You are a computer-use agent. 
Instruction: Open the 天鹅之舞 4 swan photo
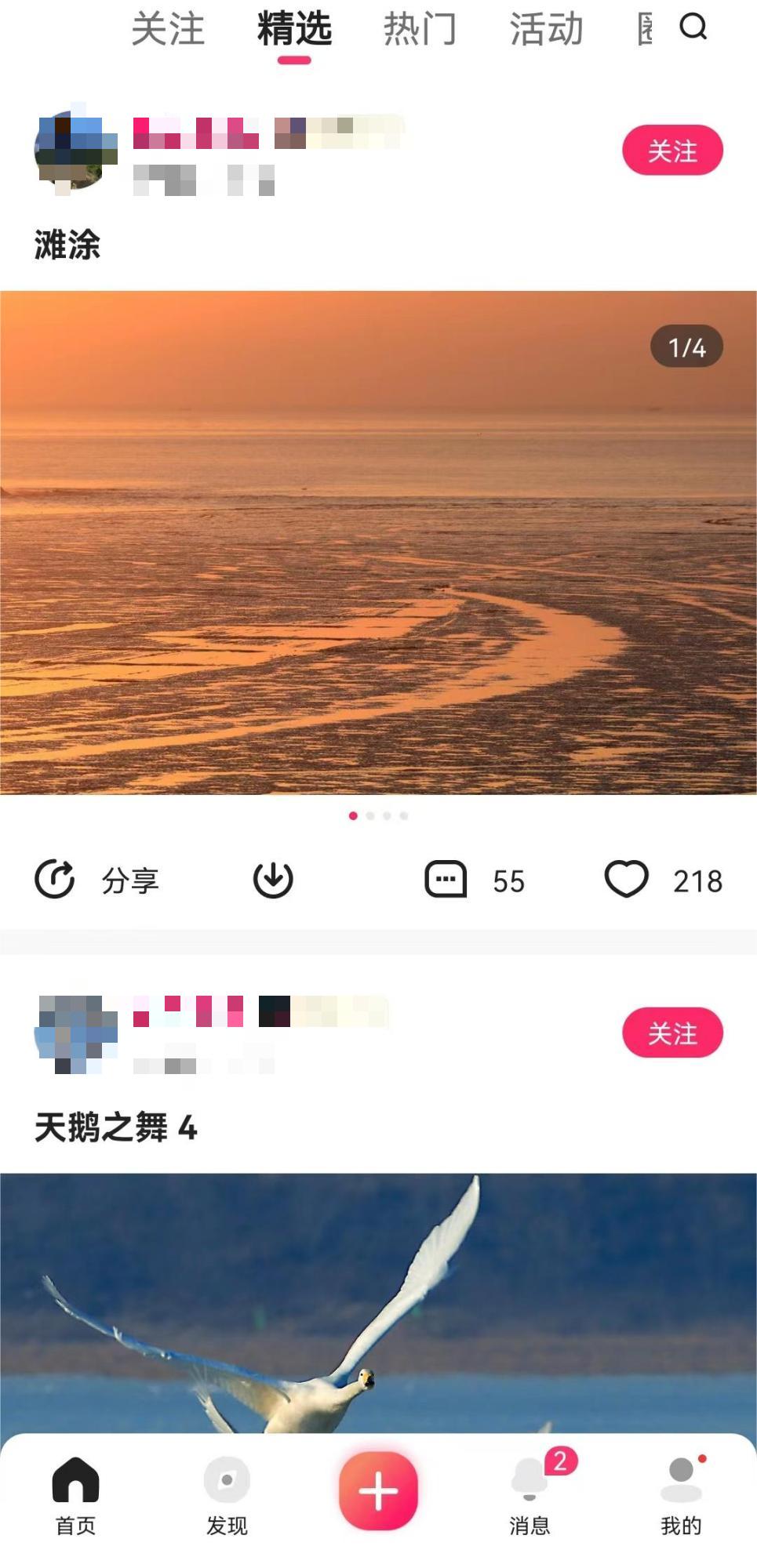coord(378,1301)
